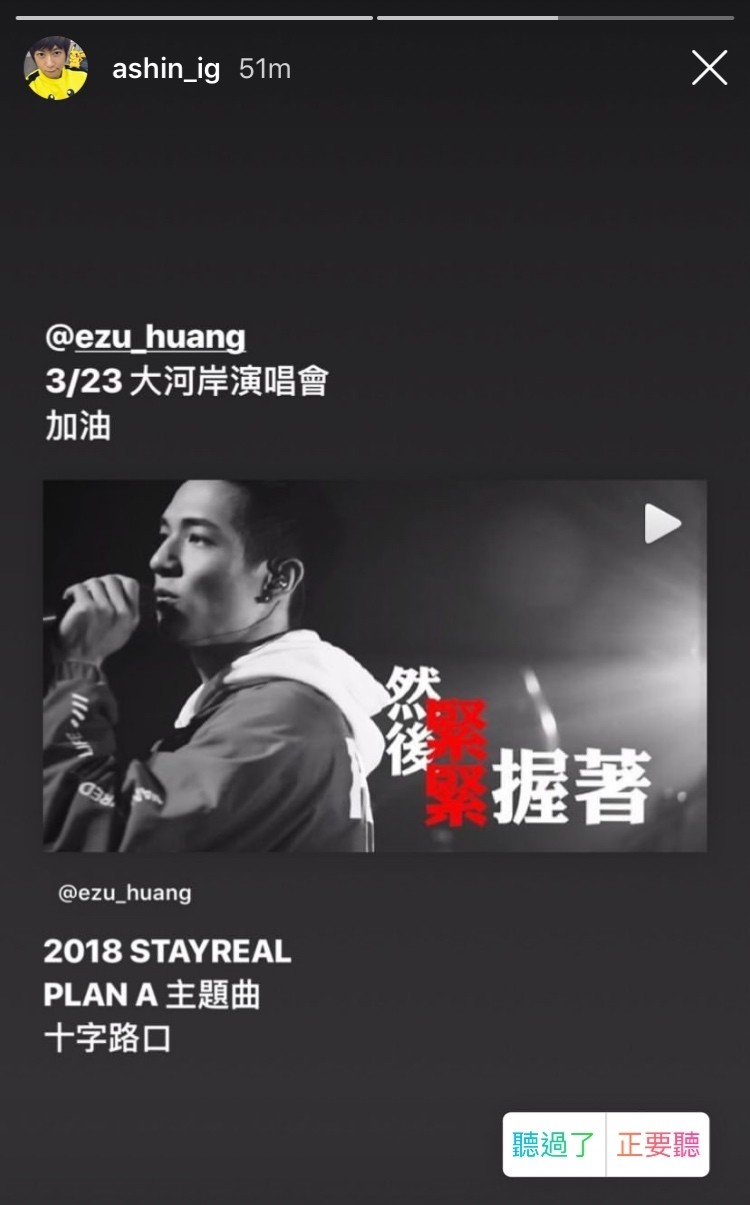Close the story viewer
The height and width of the screenshot is (1205, 750).
[x=709, y=68]
